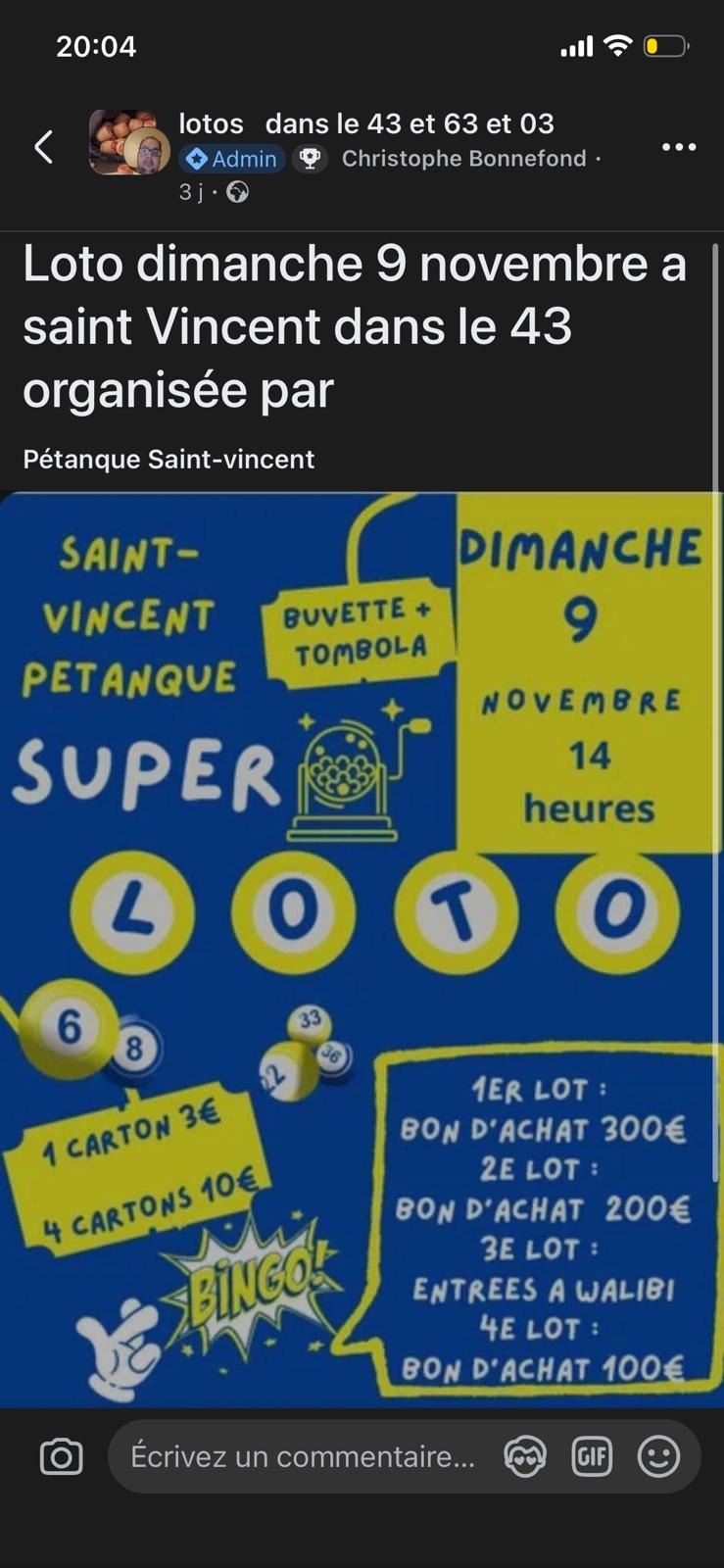Screen dimensions: 724x1568
Task: Open the post overflow menu
Action: 678,147
